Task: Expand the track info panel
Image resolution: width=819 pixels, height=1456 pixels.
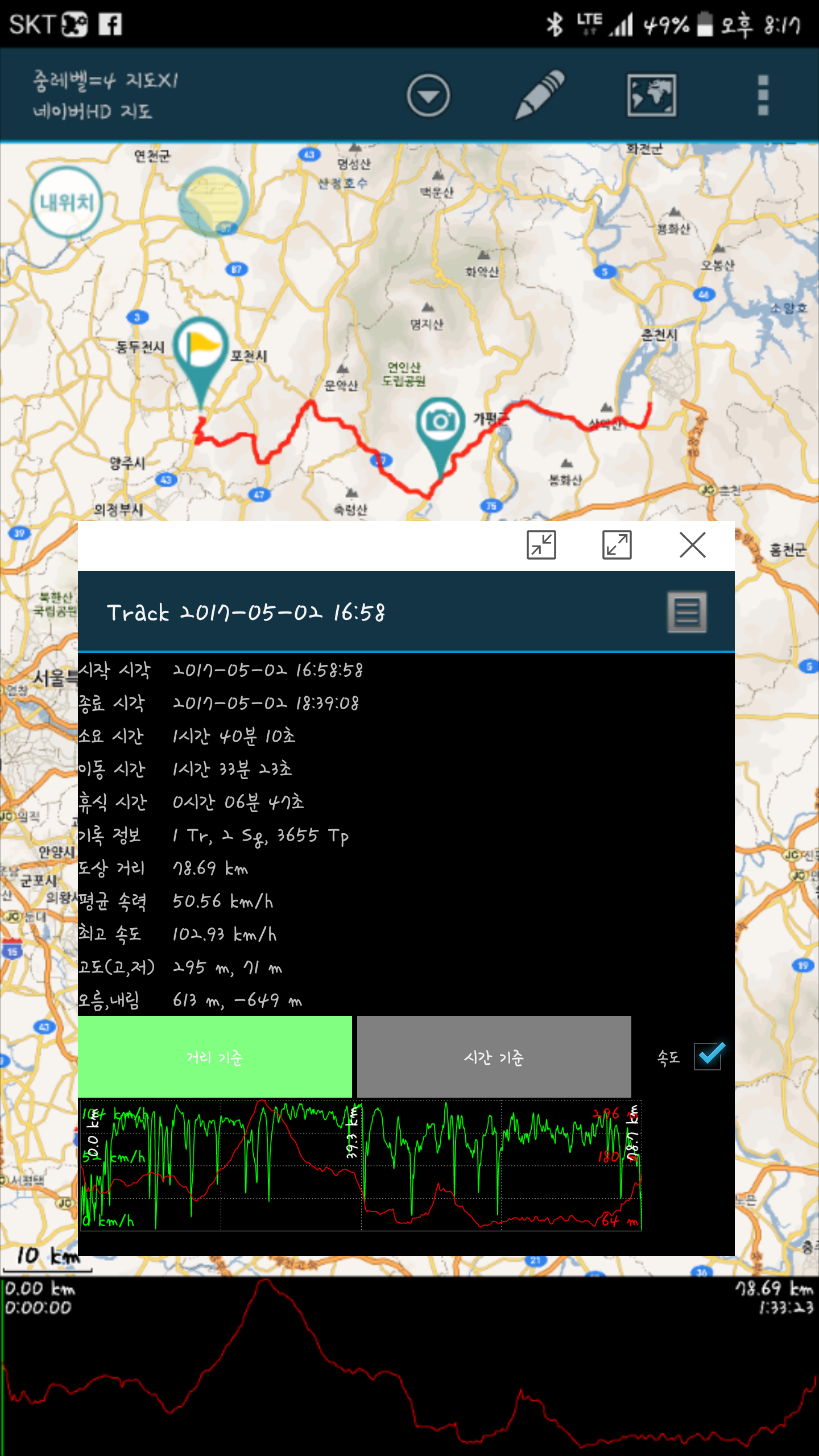Action: point(617,545)
